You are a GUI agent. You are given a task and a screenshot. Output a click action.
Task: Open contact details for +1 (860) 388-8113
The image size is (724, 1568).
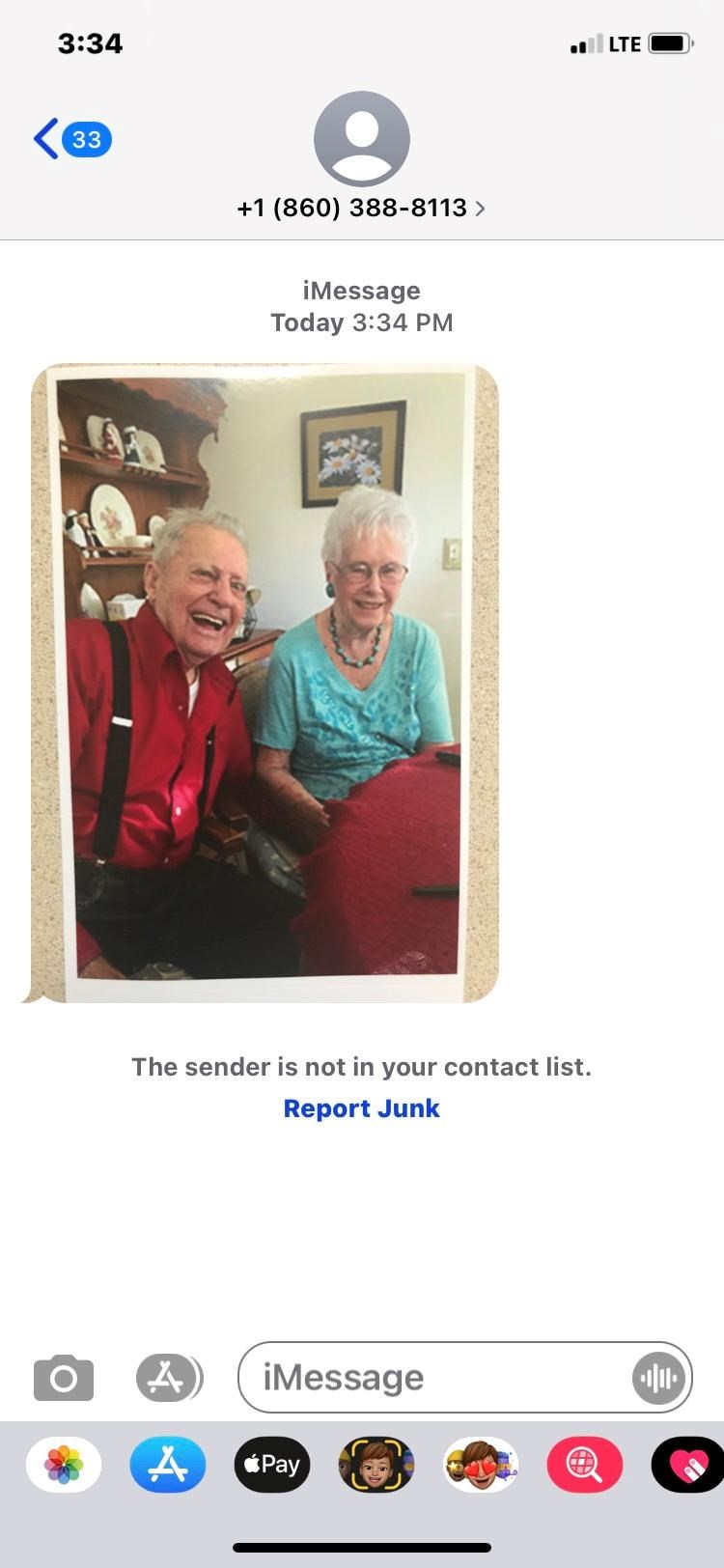[361, 208]
